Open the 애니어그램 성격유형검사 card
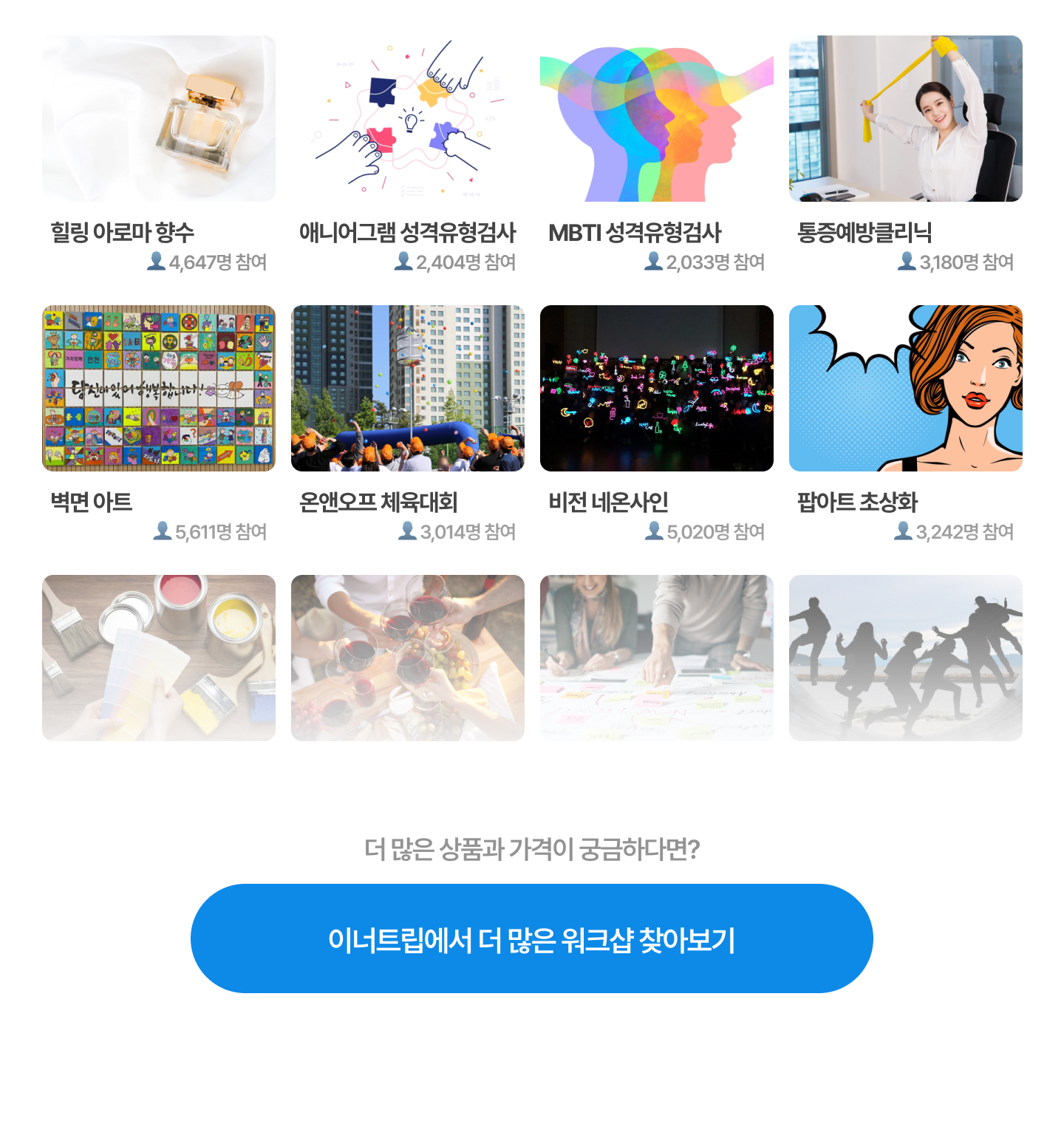1064x1138 pixels. click(408, 119)
